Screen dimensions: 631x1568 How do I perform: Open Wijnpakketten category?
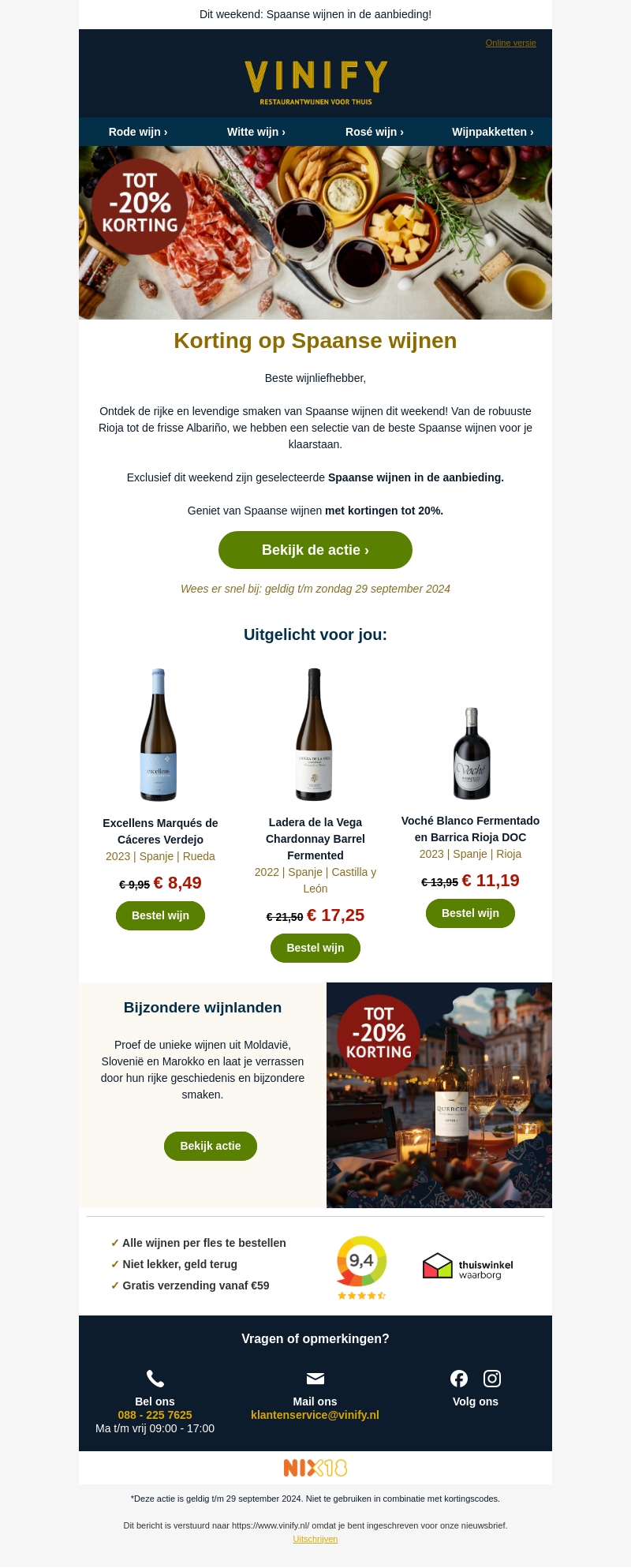493,132
